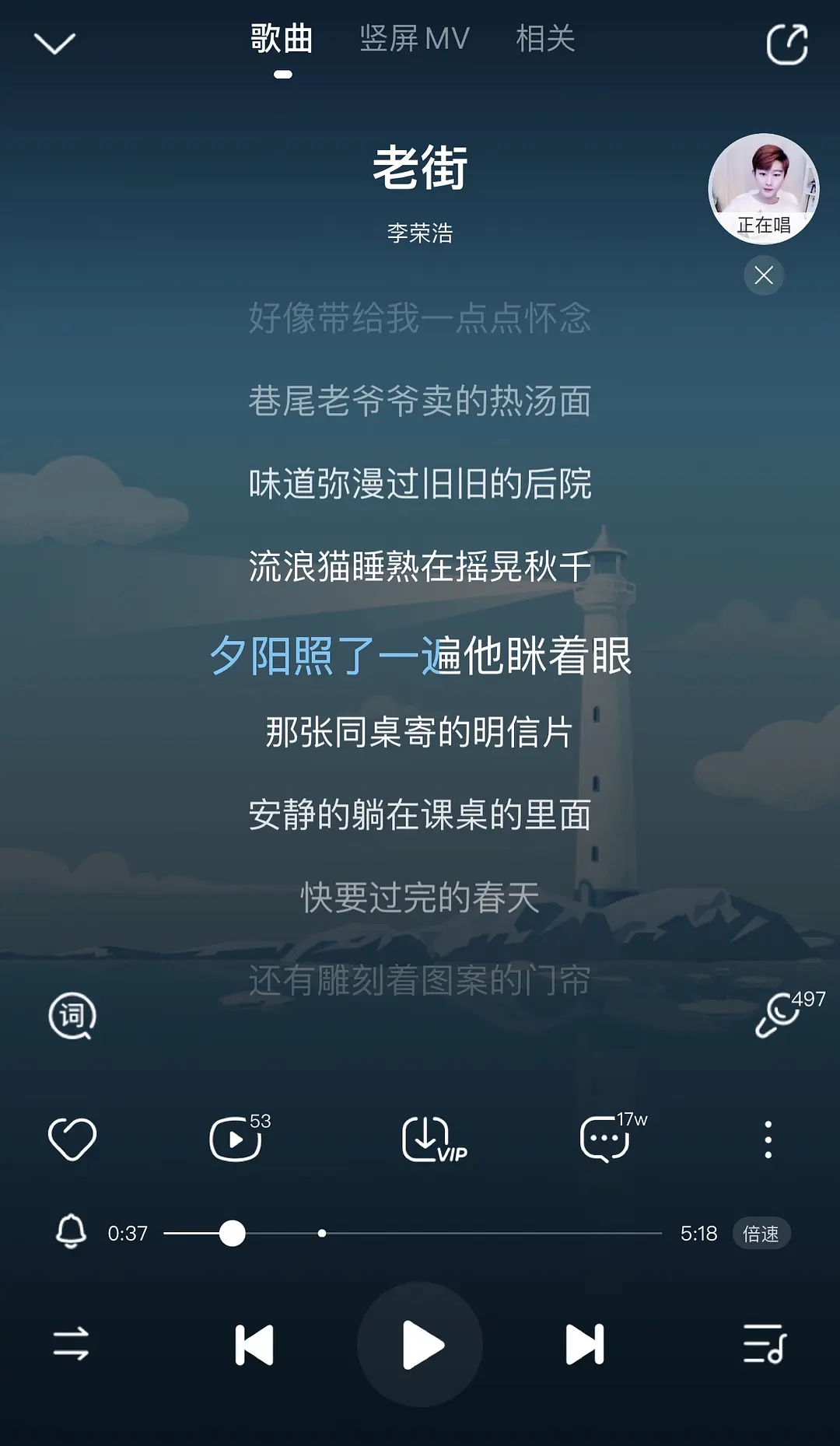Open the 正在唱 live avatar
Image resolution: width=840 pixels, height=1446 pixels.
click(x=763, y=189)
